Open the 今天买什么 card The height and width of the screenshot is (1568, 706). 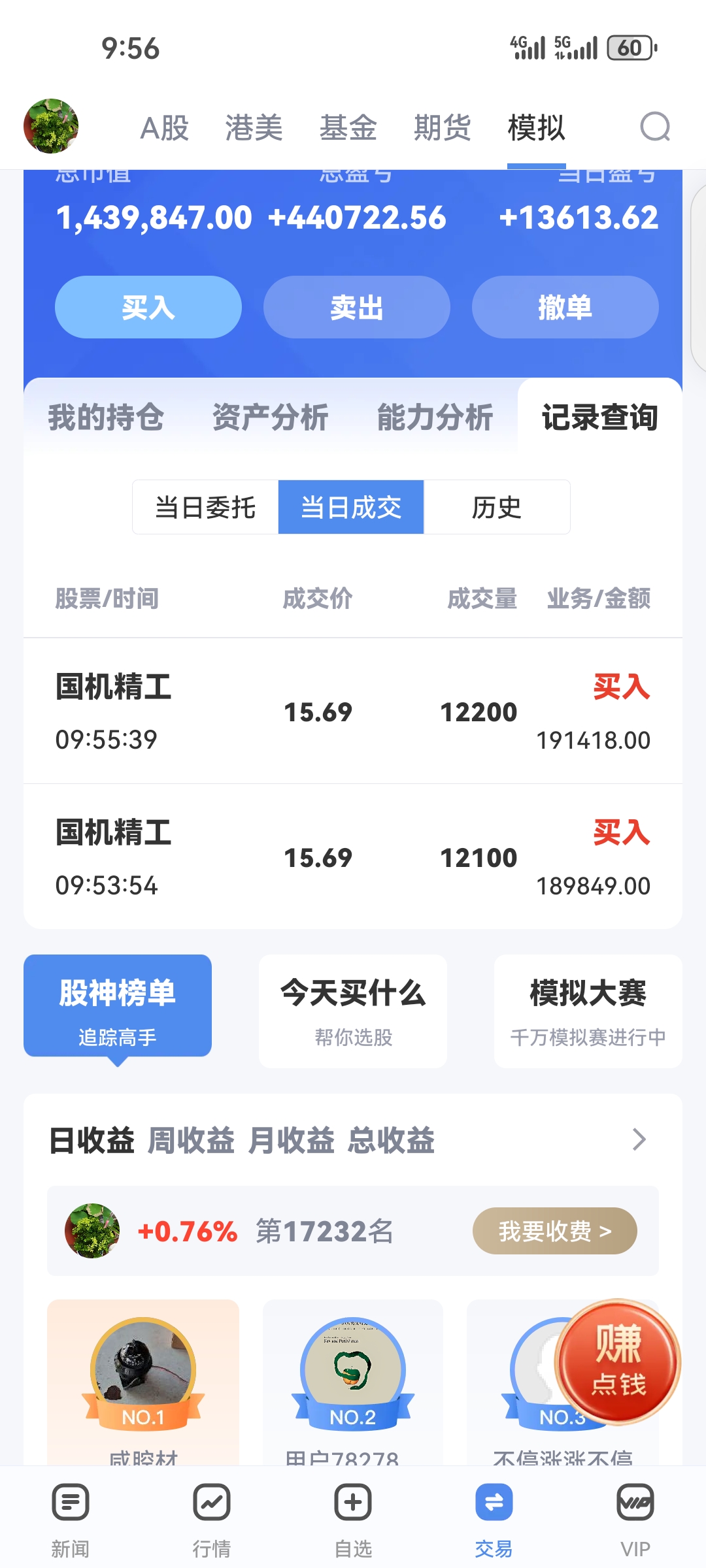tap(353, 1011)
